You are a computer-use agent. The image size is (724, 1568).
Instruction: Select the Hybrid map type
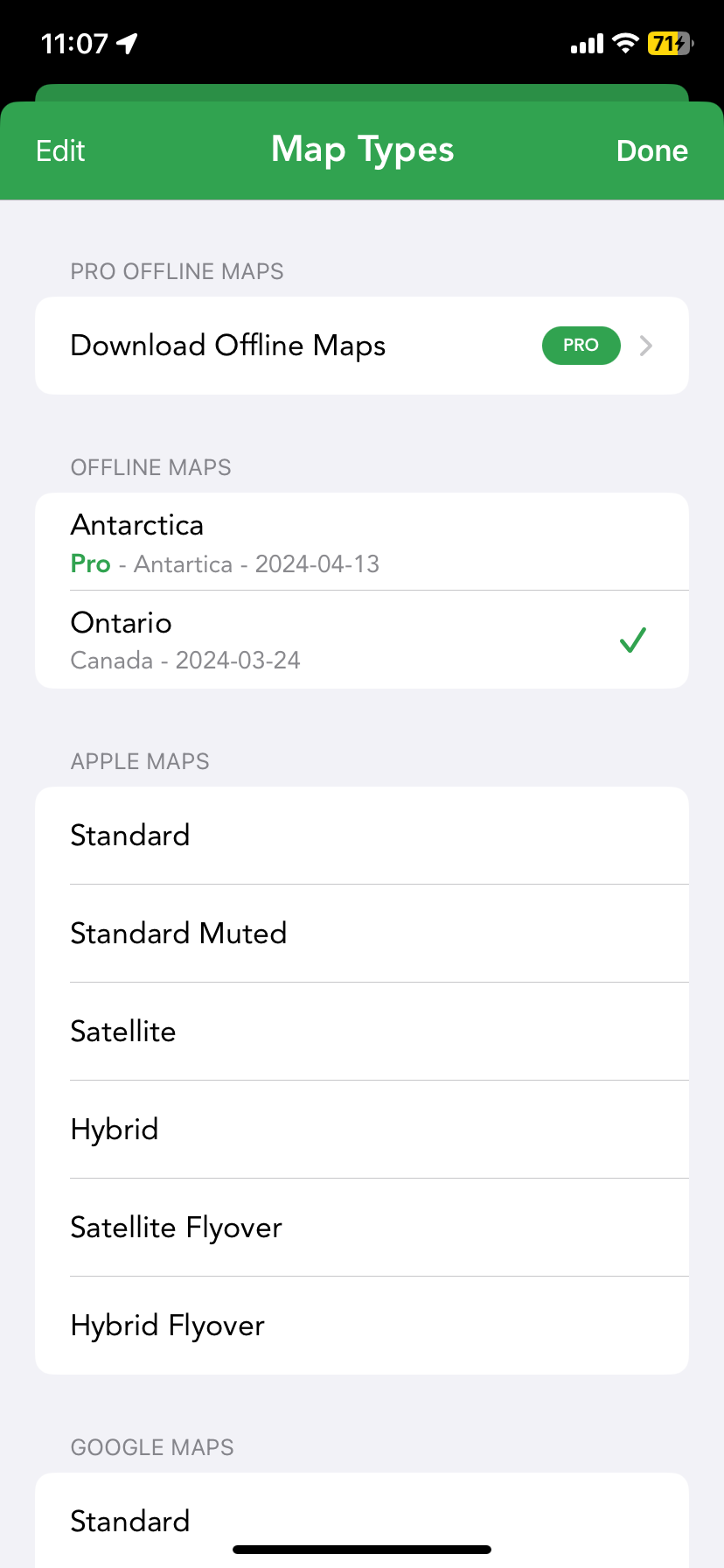click(x=362, y=1130)
